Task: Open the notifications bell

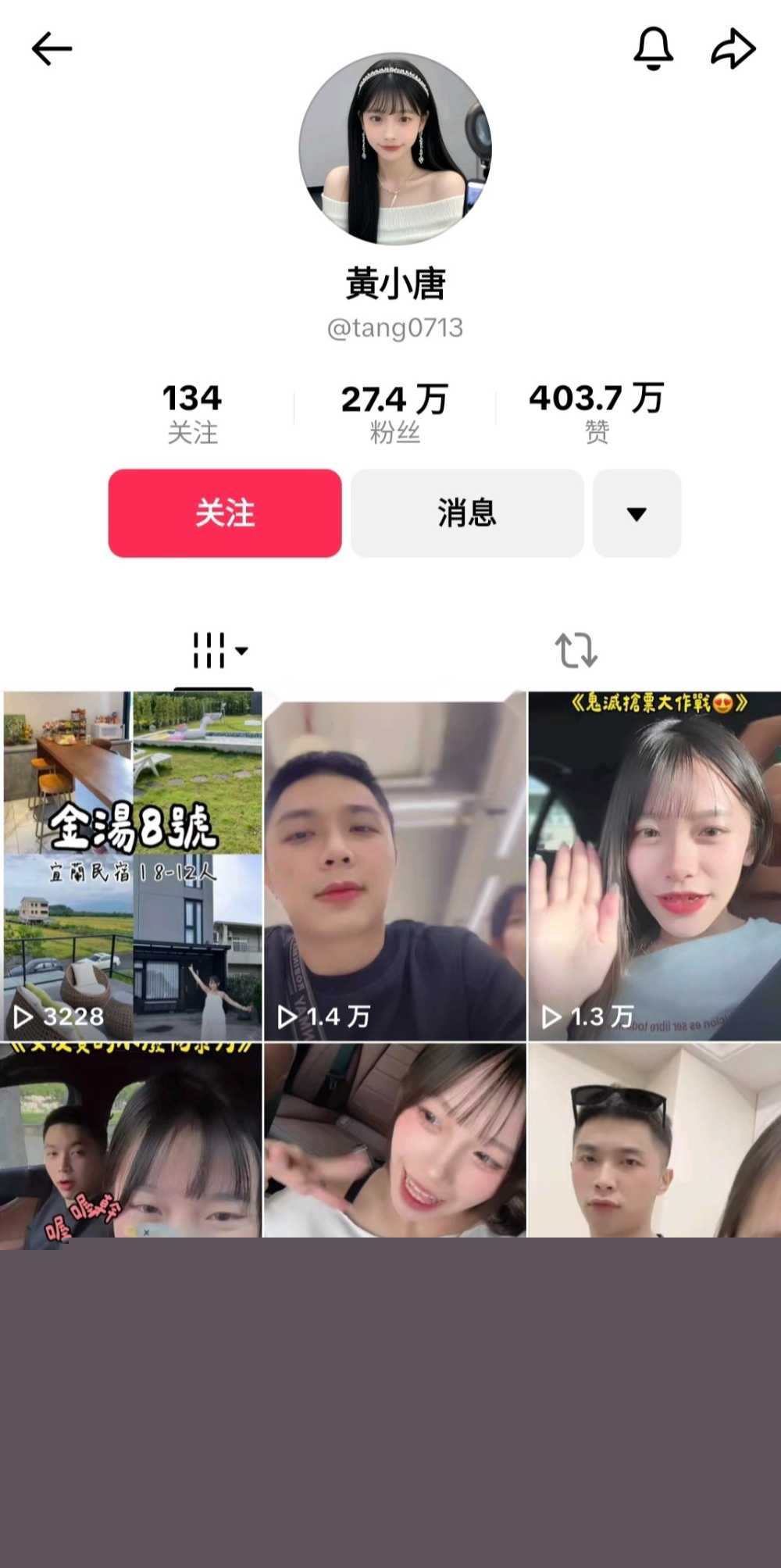Action: 653,48
